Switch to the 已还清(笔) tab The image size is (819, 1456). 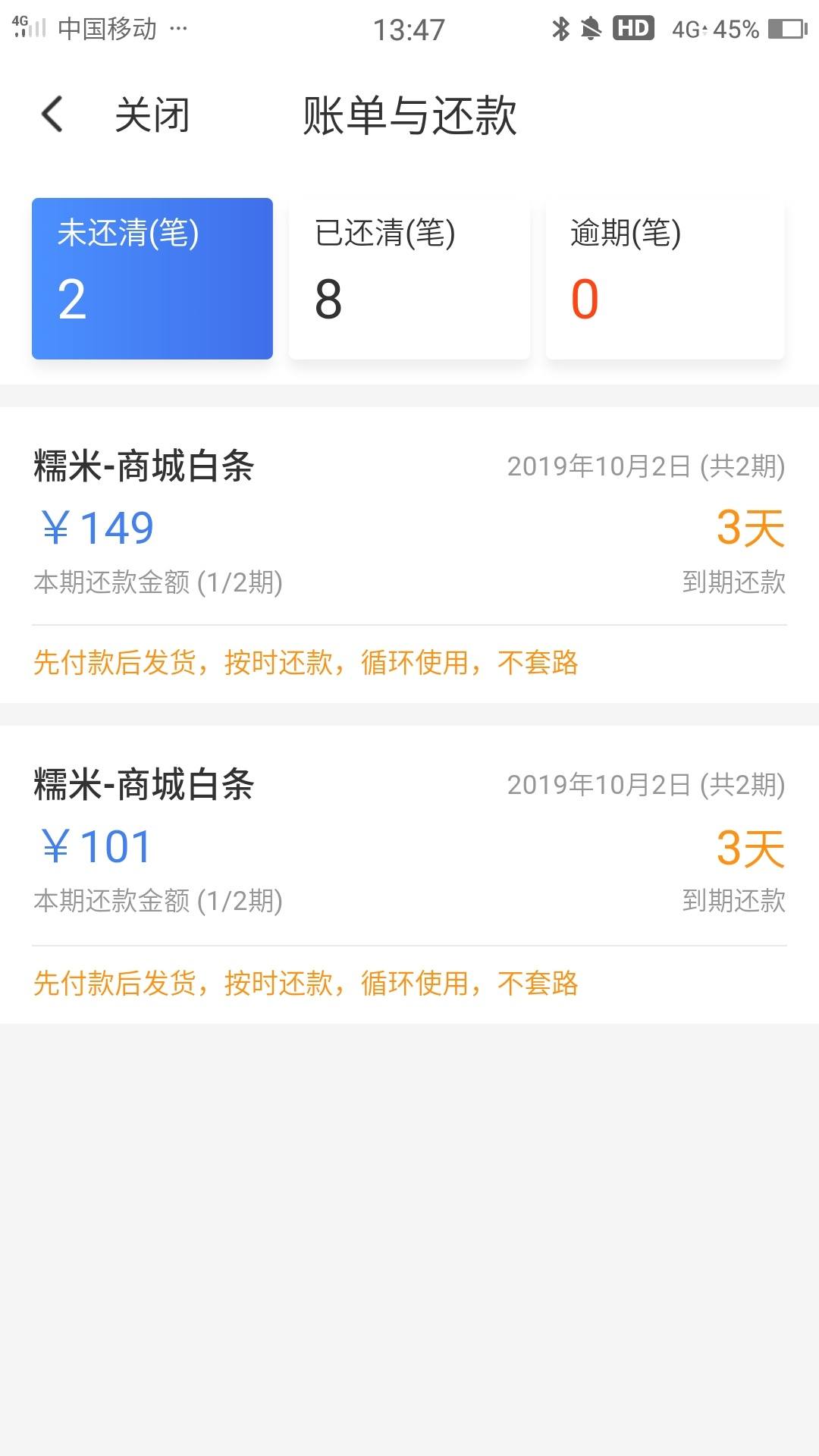click(409, 278)
